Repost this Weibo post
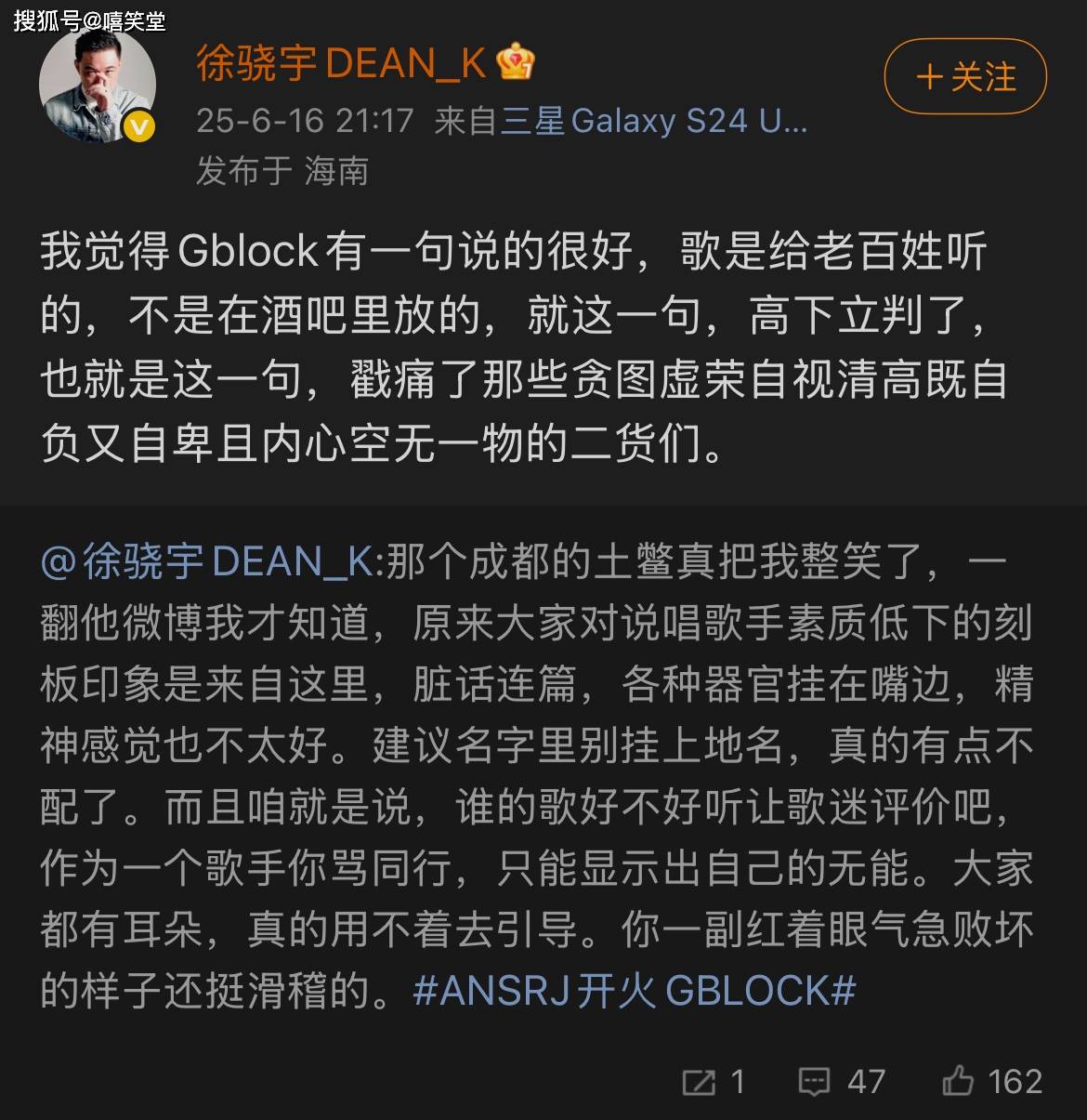This screenshot has height=1120, width=1087. tap(713, 1081)
